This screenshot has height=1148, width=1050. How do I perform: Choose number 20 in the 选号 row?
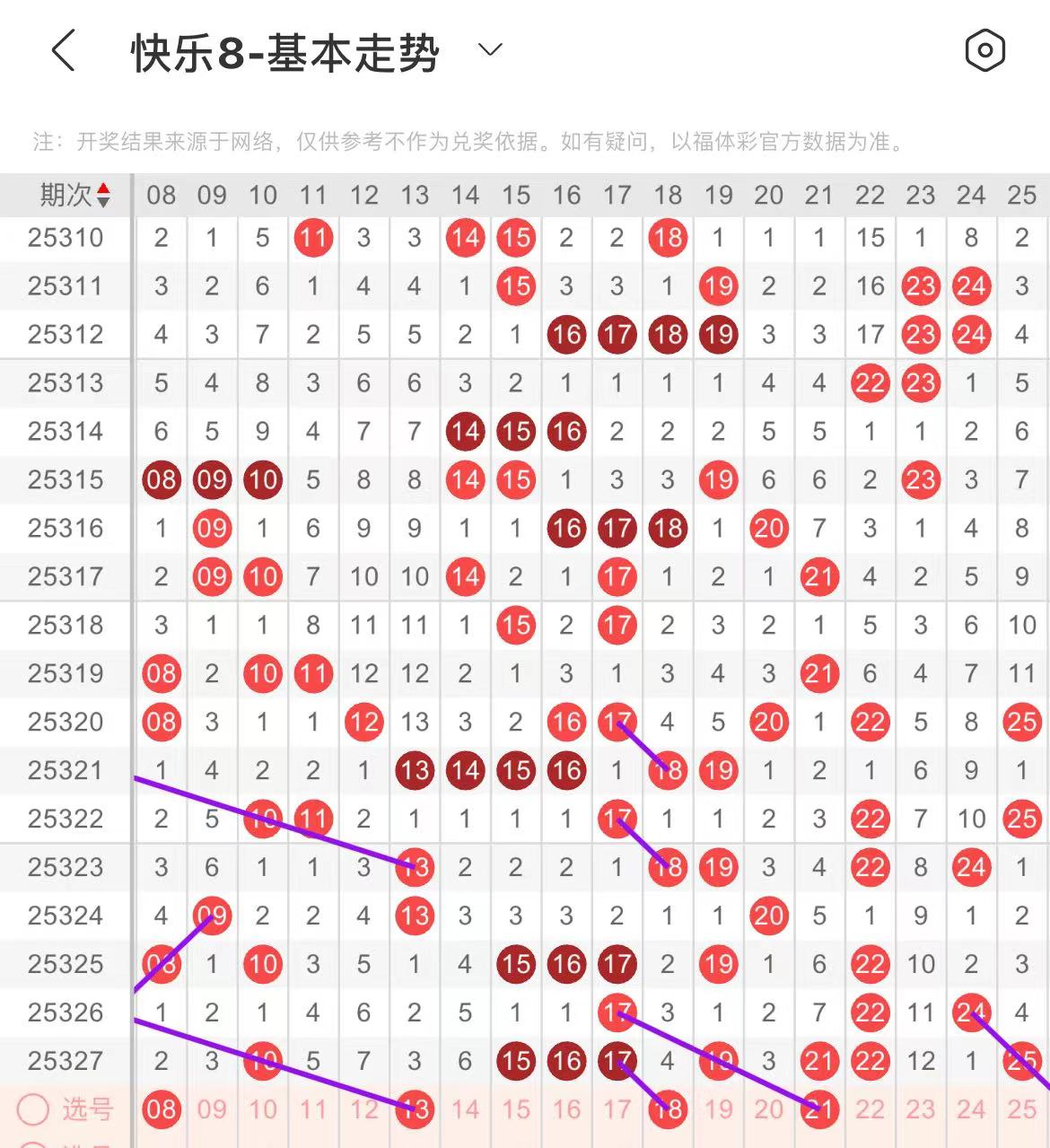pos(769,1109)
